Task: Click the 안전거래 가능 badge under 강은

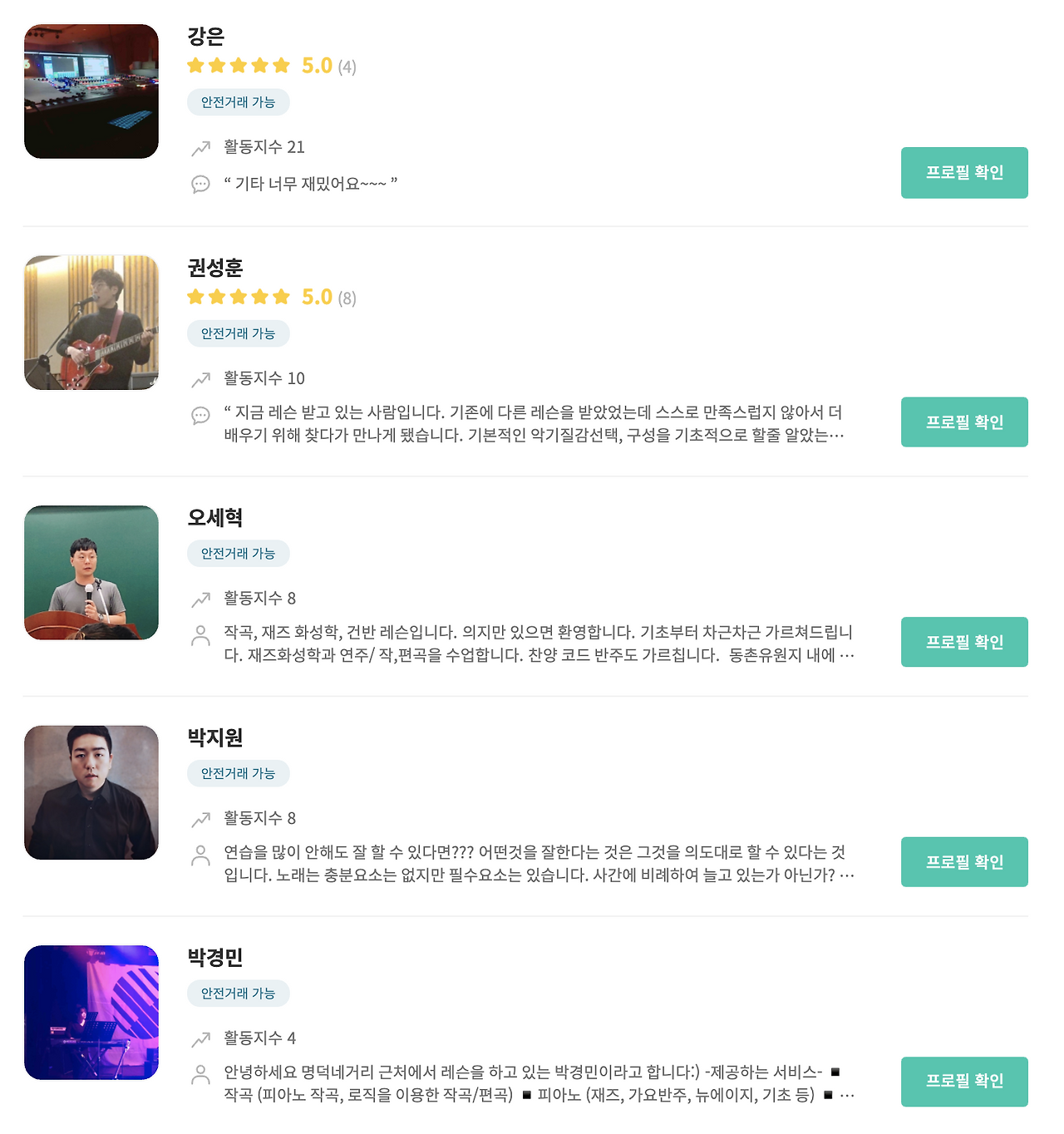Action: click(x=239, y=102)
